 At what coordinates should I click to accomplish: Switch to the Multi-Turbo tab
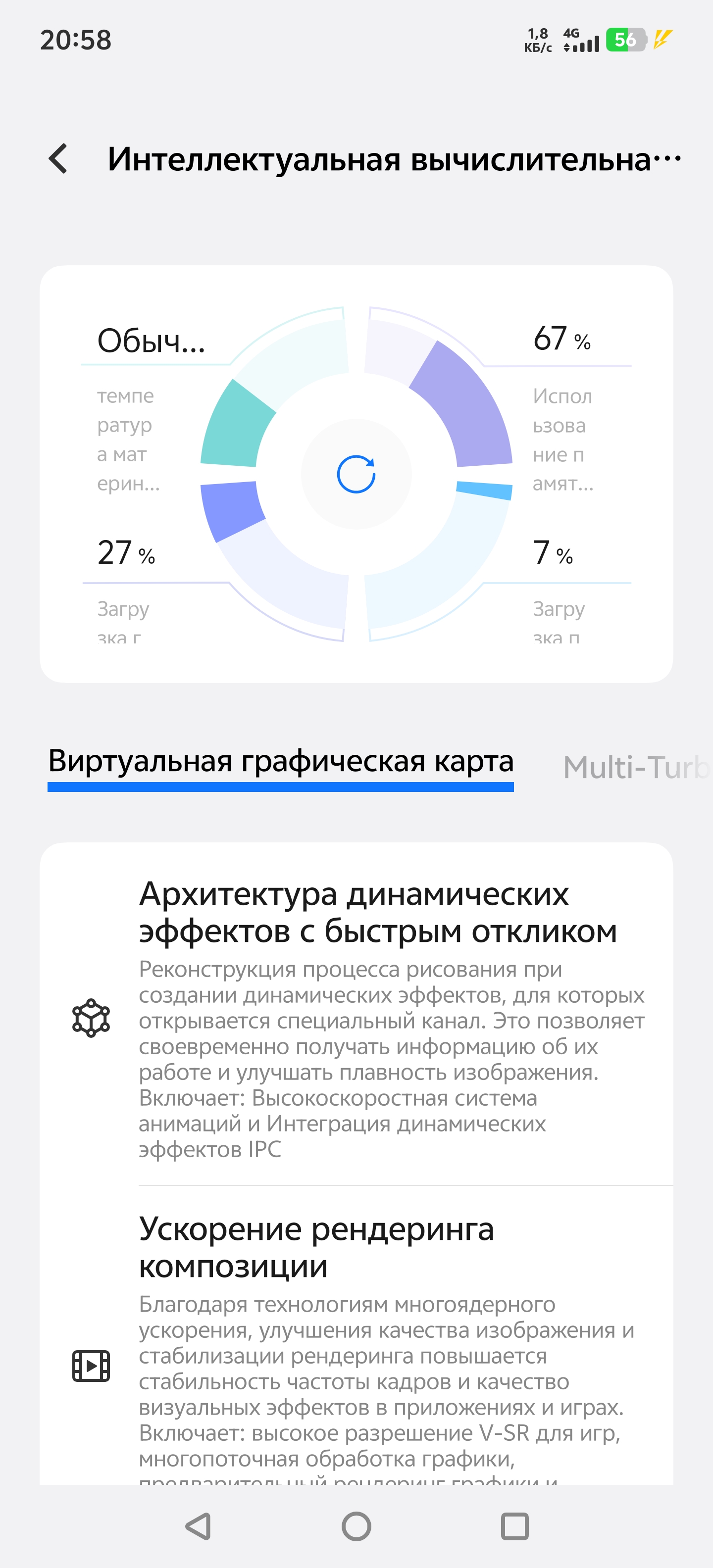(x=637, y=767)
